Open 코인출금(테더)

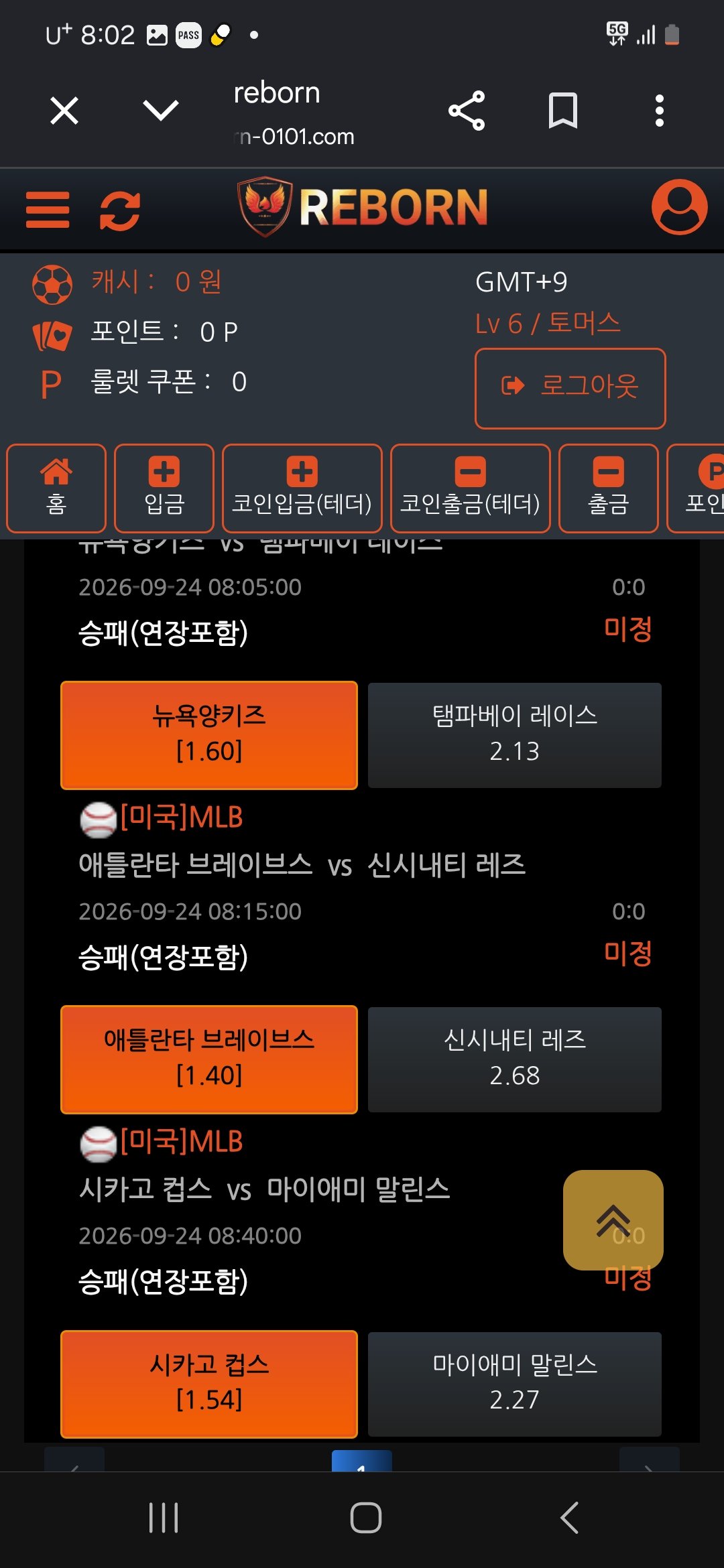click(x=471, y=488)
